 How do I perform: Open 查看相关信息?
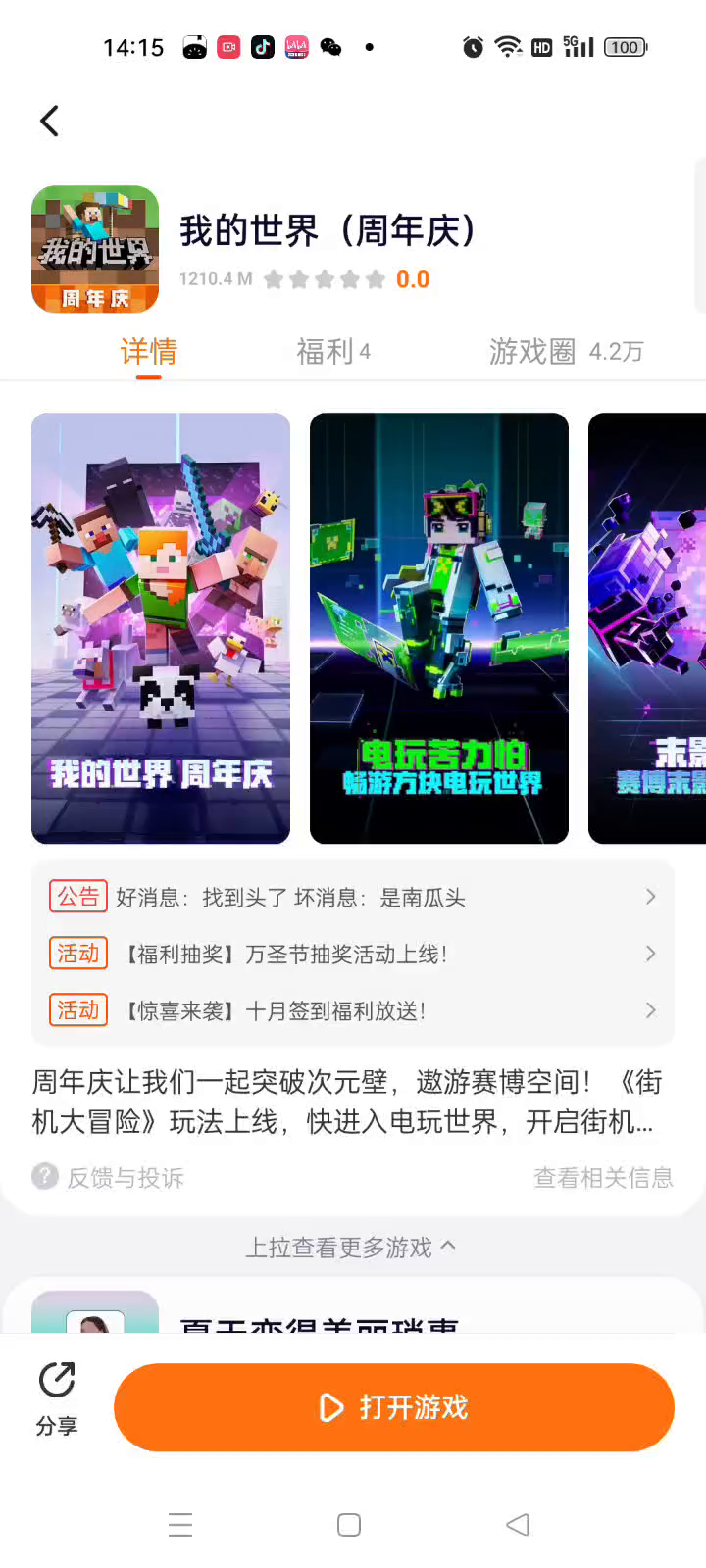(x=603, y=1177)
